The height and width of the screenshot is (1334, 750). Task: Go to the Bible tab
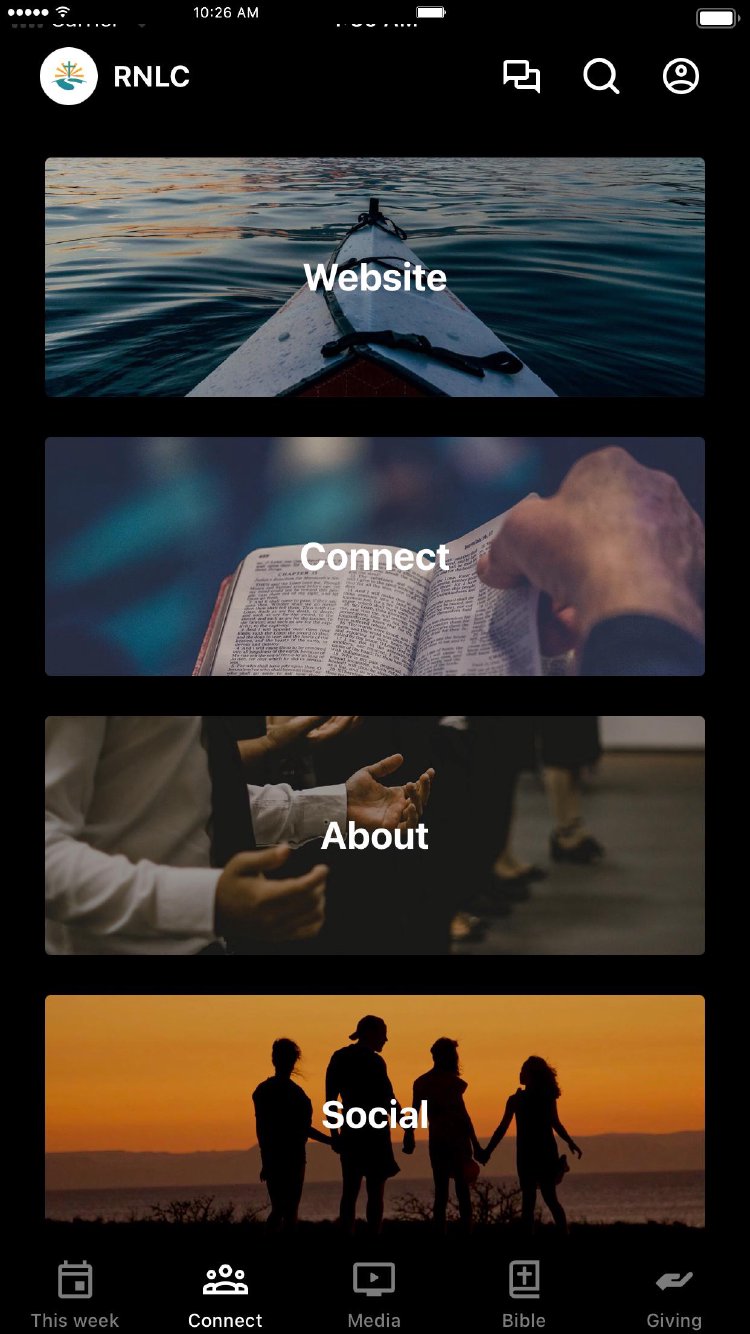click(x=524, y=1294)
